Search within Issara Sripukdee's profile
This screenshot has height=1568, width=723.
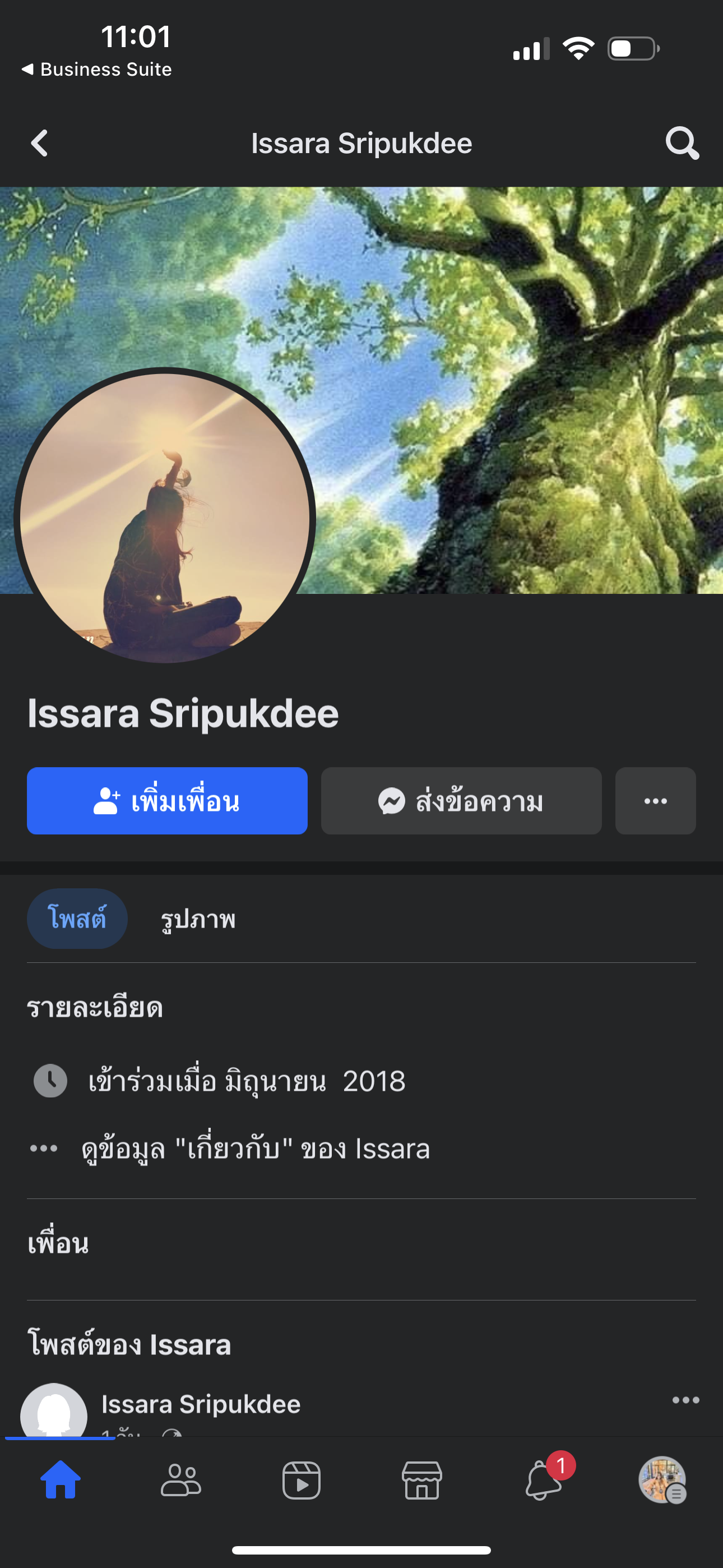coord(682,143)
